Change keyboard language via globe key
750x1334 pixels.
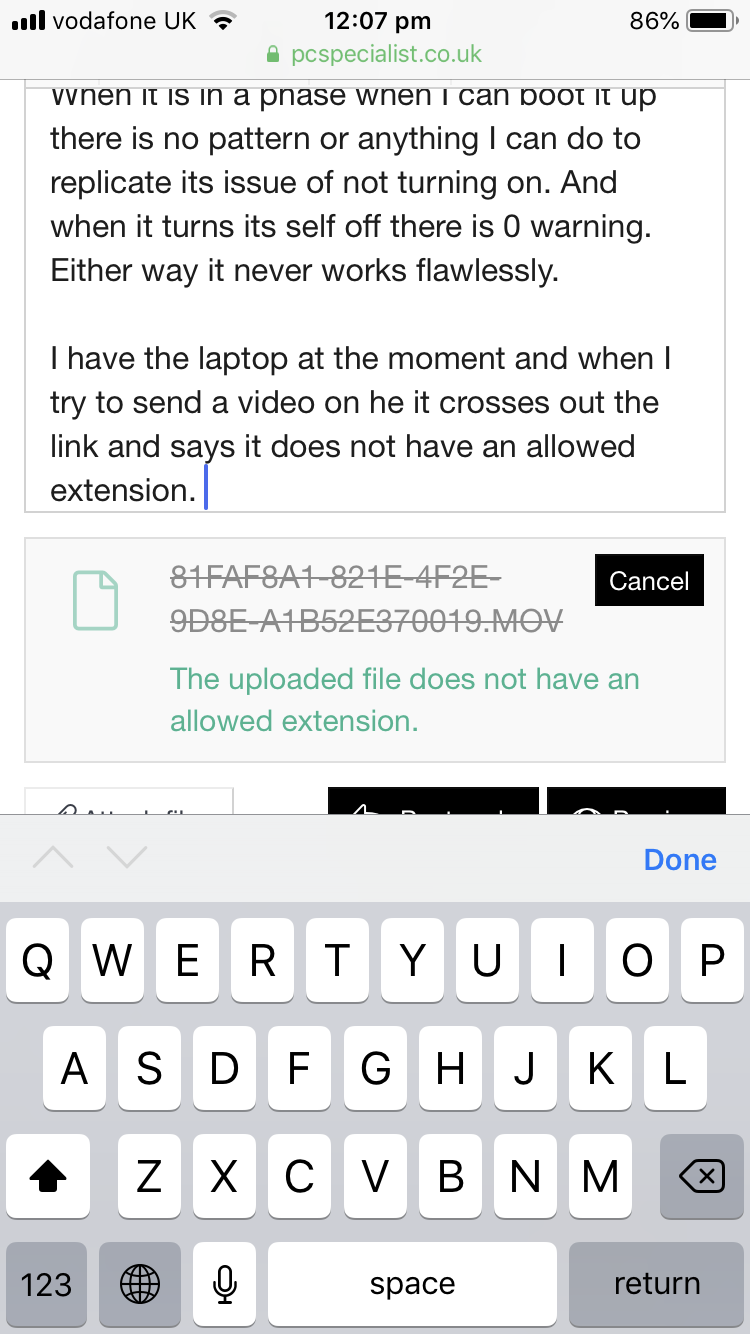coord(140,1283)
